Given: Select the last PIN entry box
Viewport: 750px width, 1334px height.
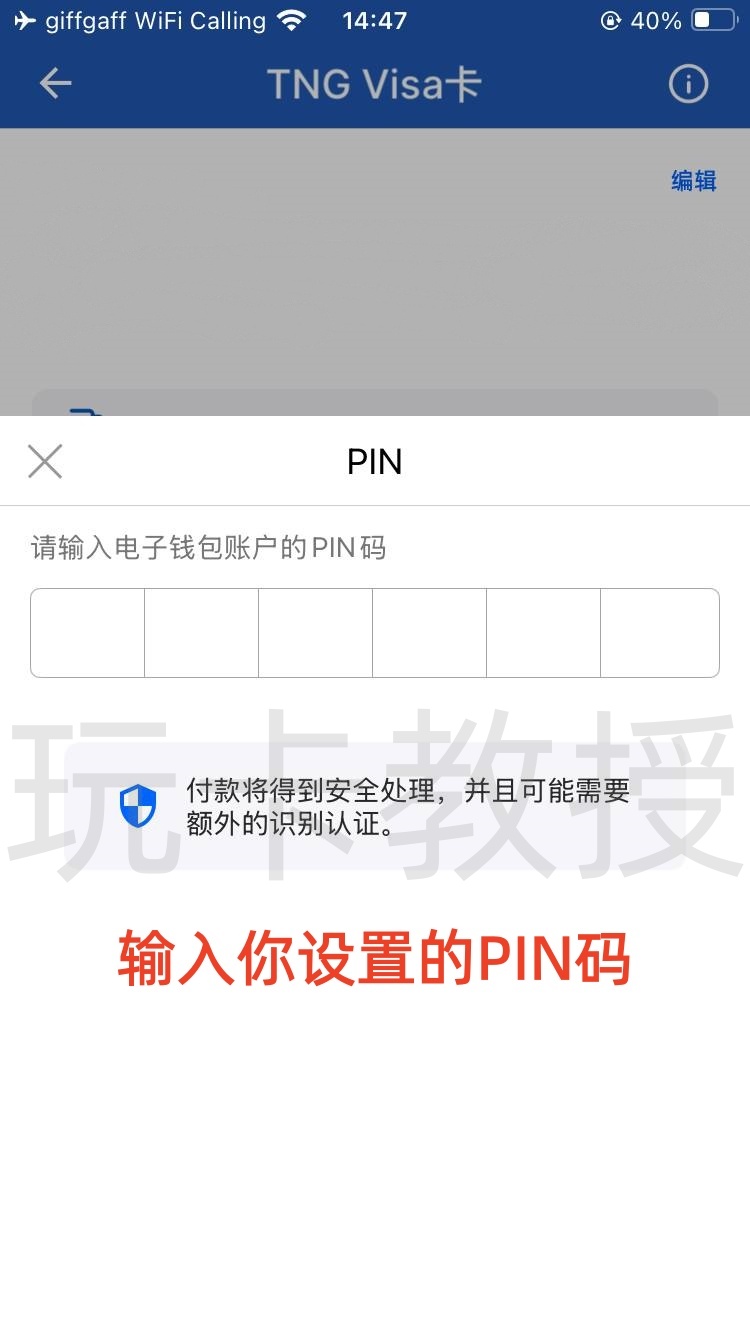Looking at the screenshot, I should 660,632.
